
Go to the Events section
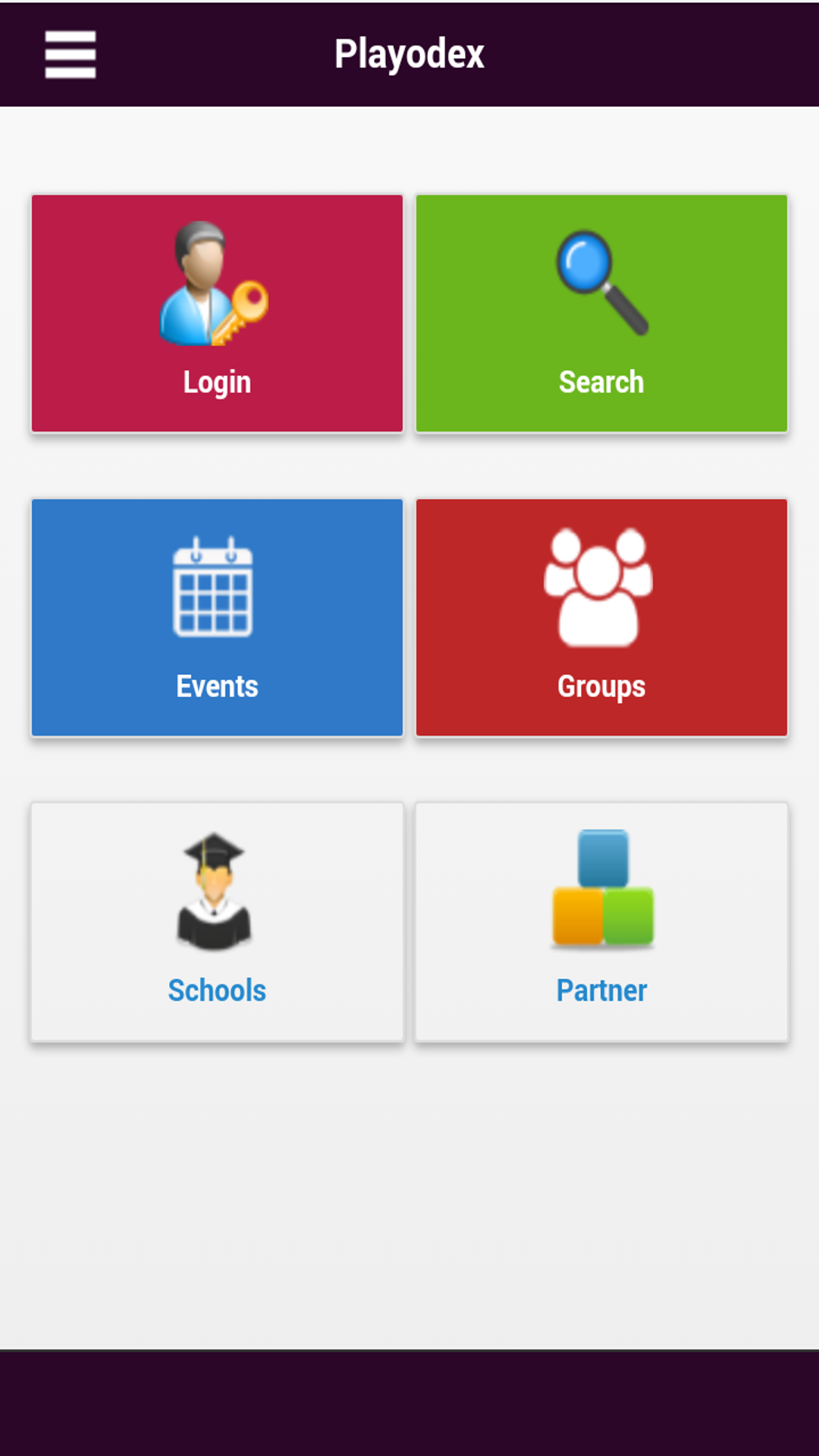click(217, 617)
